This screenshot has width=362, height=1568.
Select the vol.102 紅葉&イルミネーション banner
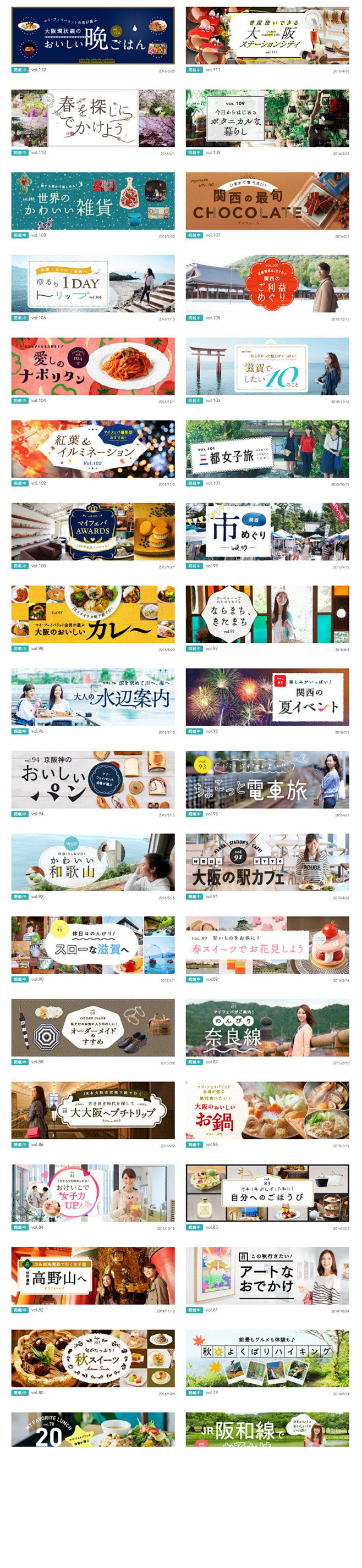point(92,449)
